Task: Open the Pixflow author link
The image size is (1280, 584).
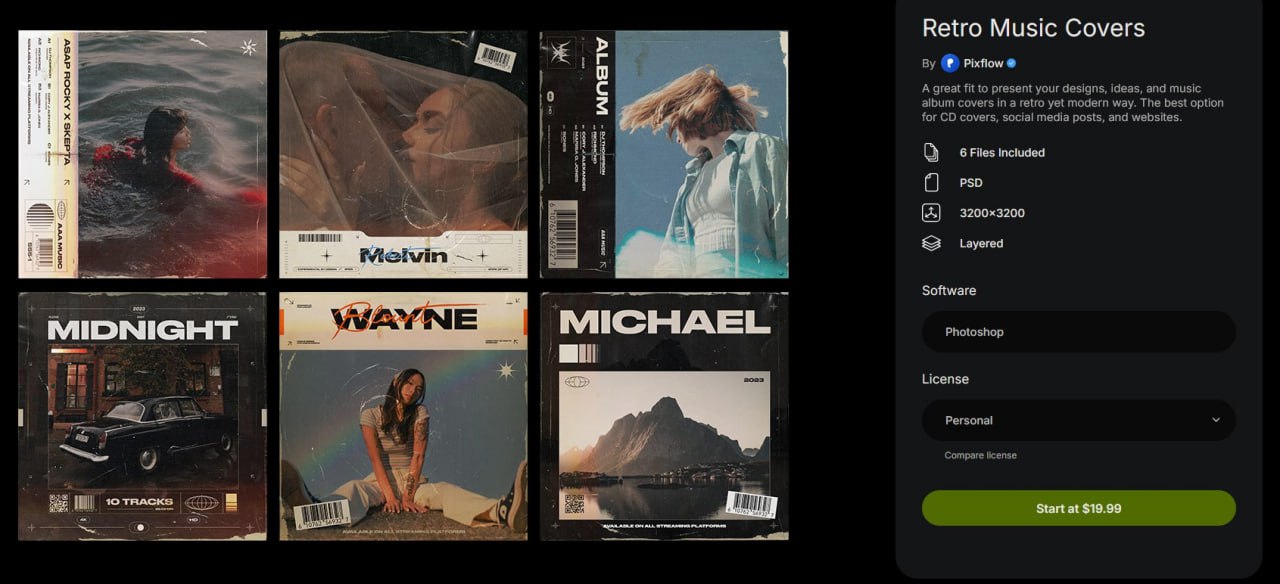Action: (x=983, y=63)
